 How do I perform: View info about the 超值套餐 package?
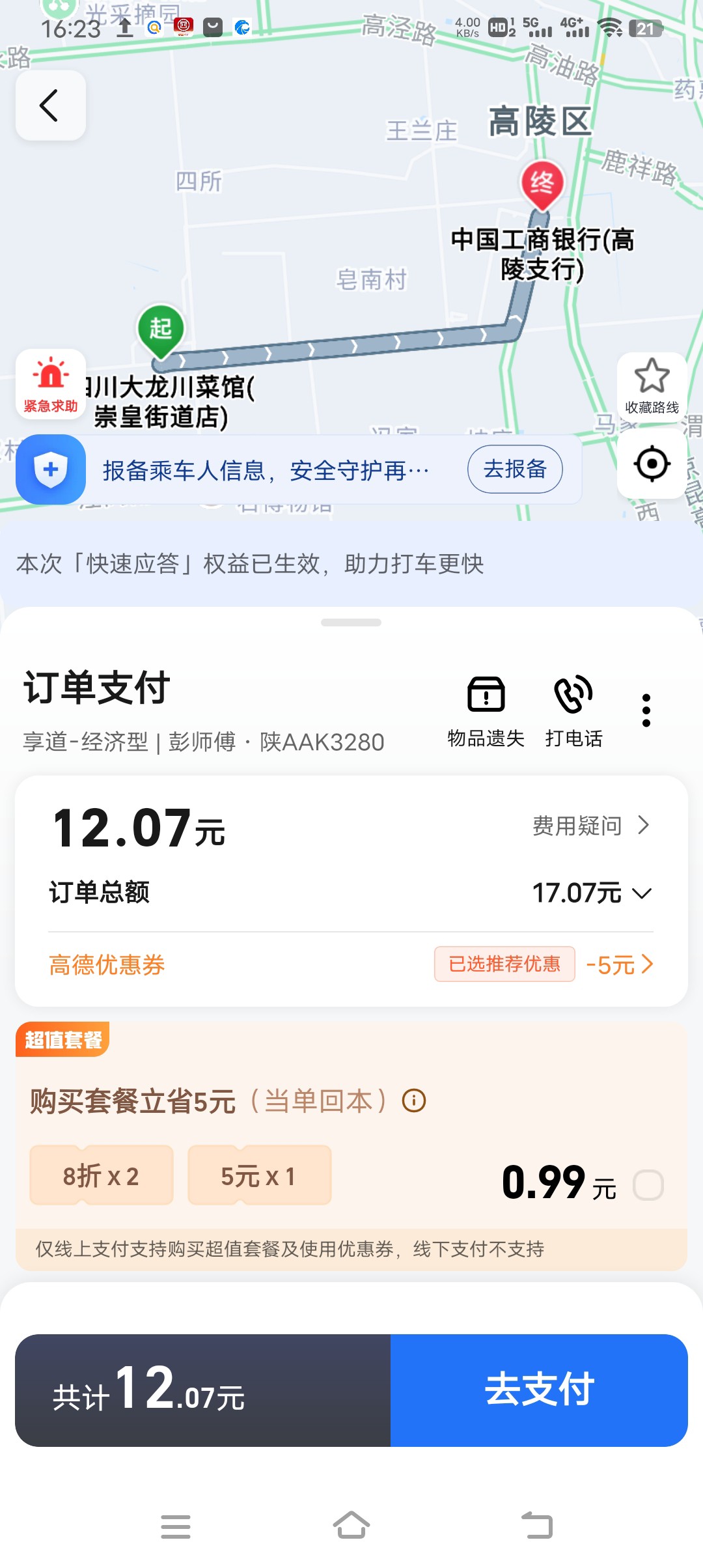coord(414,1100)
